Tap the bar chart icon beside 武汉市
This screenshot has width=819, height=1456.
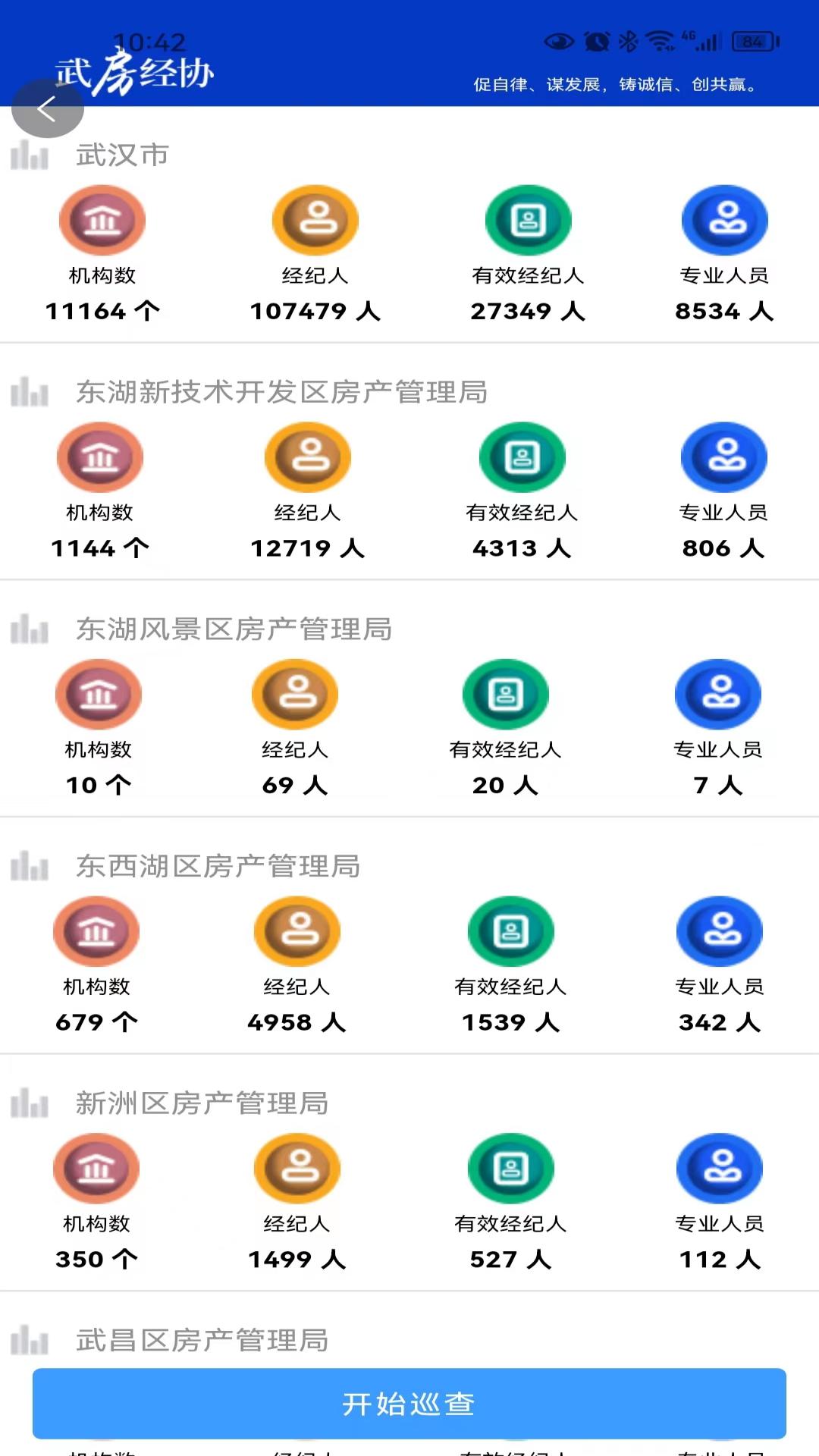(29, 155)
